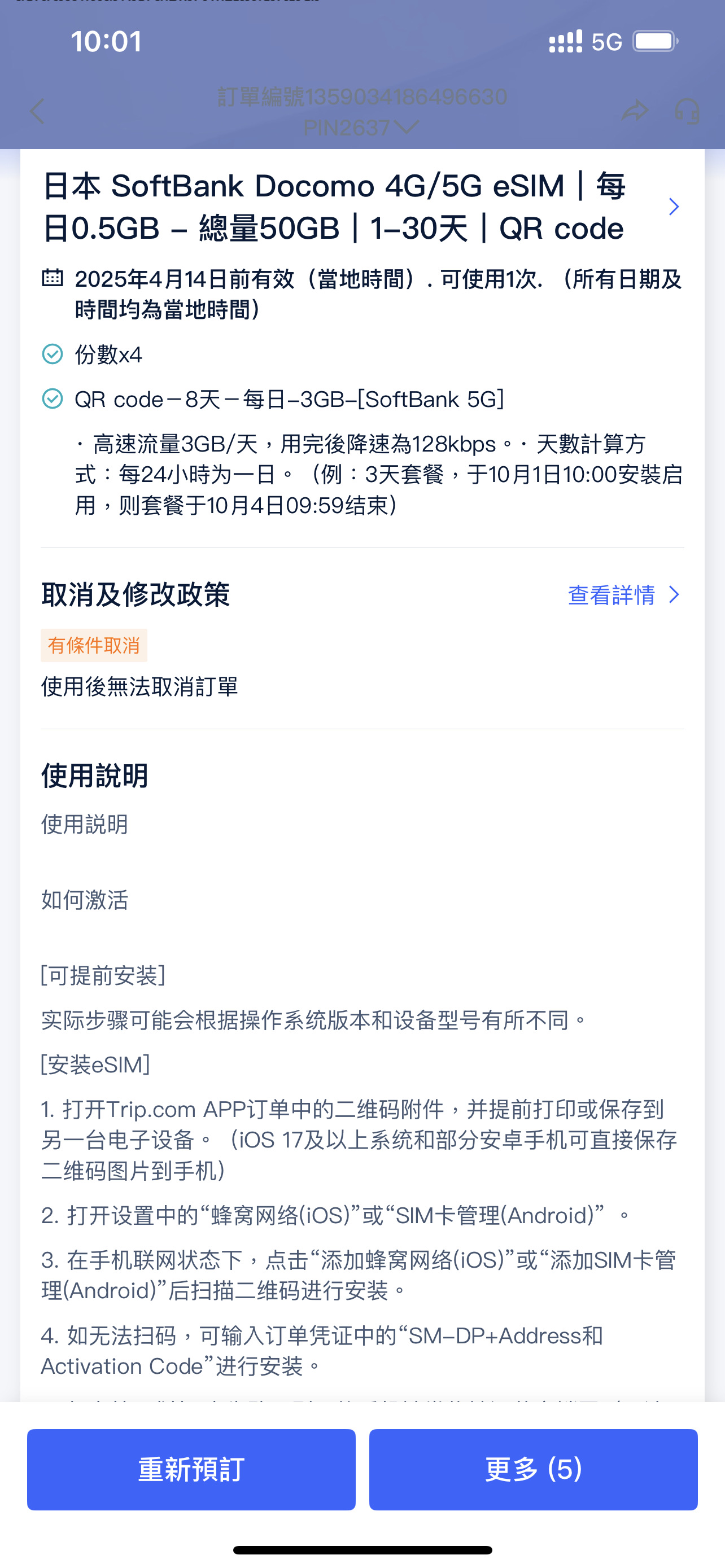Share this order with the arrow icon

[x=634, y=111]
